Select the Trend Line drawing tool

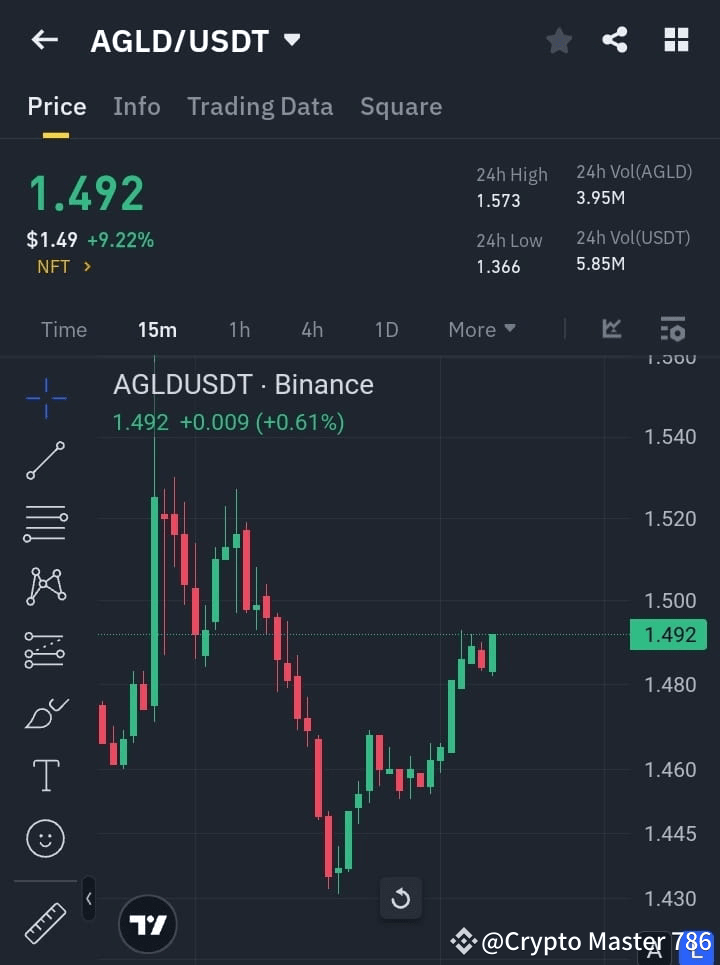44,461
